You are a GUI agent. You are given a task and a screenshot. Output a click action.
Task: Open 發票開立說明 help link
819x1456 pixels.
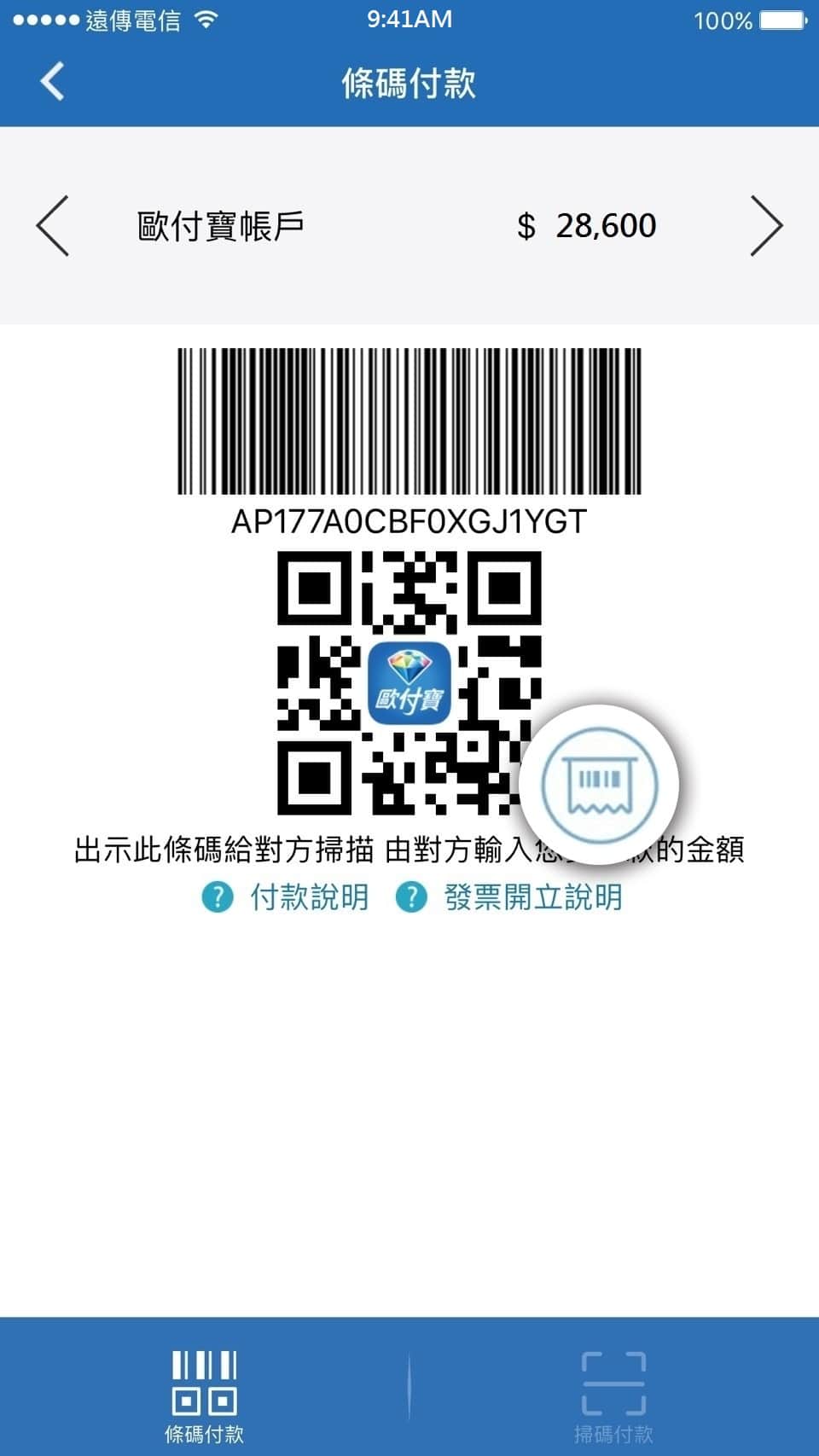pos(510,897)
